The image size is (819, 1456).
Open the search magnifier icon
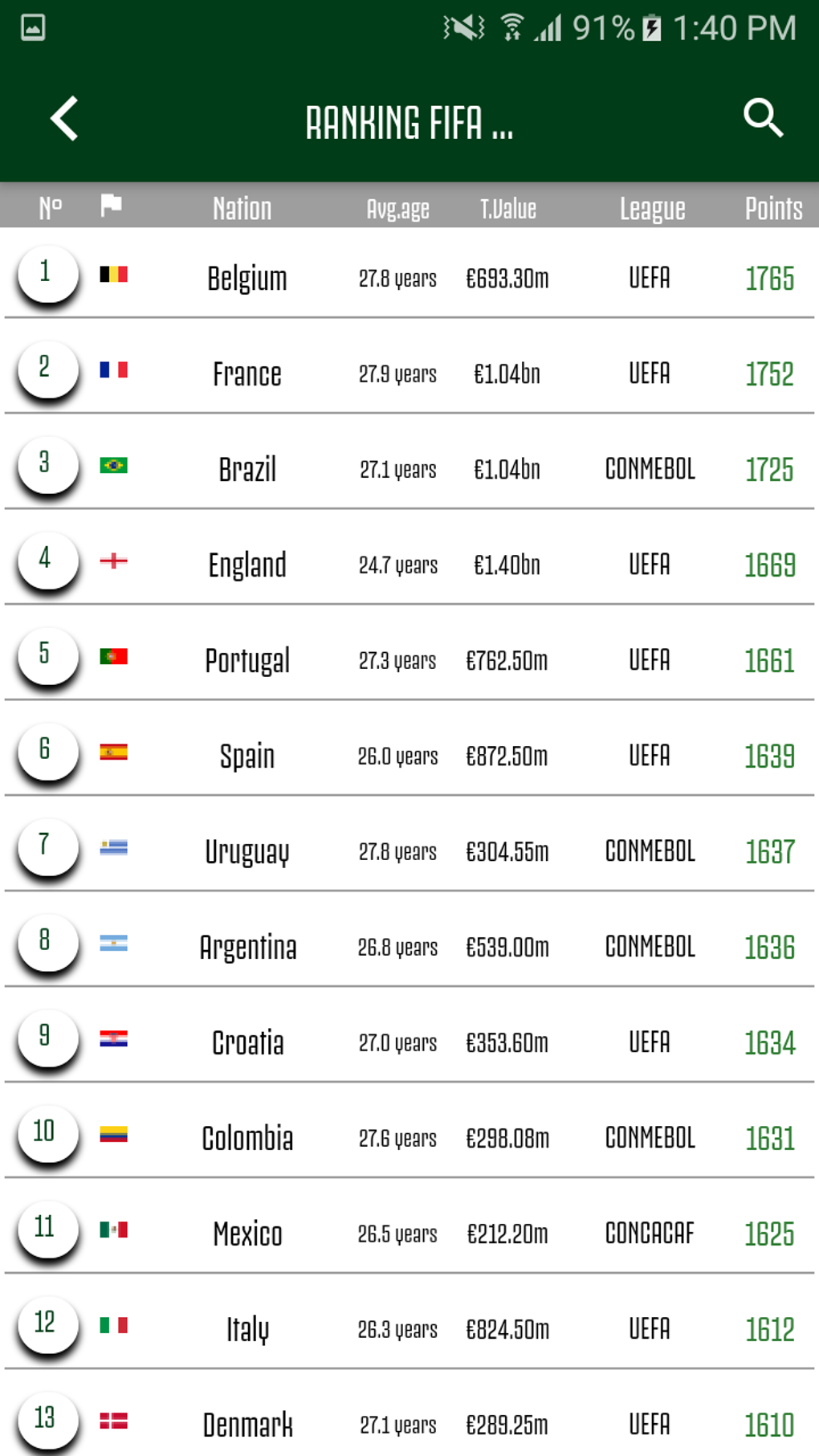(763, 119)
